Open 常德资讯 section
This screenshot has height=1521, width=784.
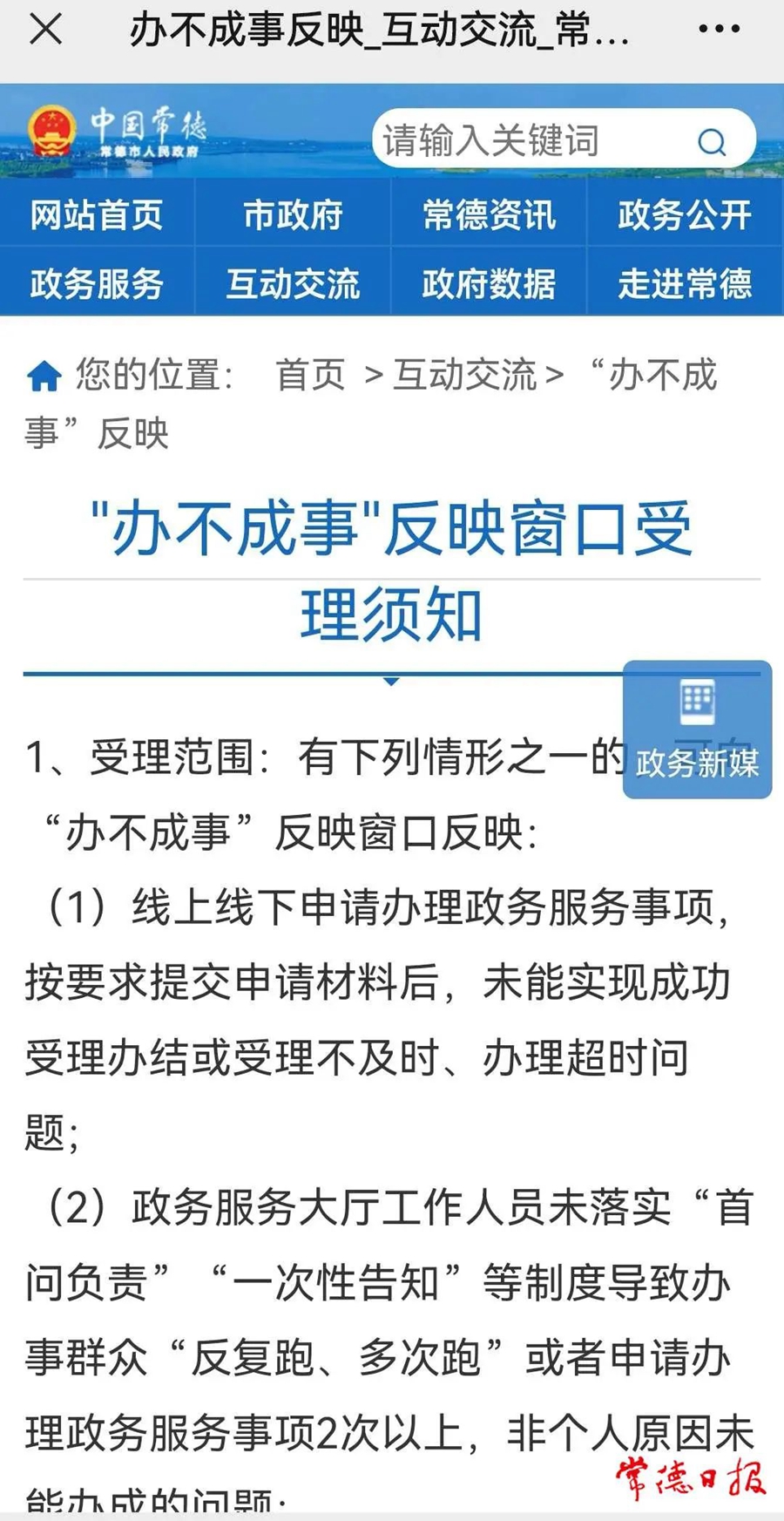pyautogui.click(x=489, y=214)
